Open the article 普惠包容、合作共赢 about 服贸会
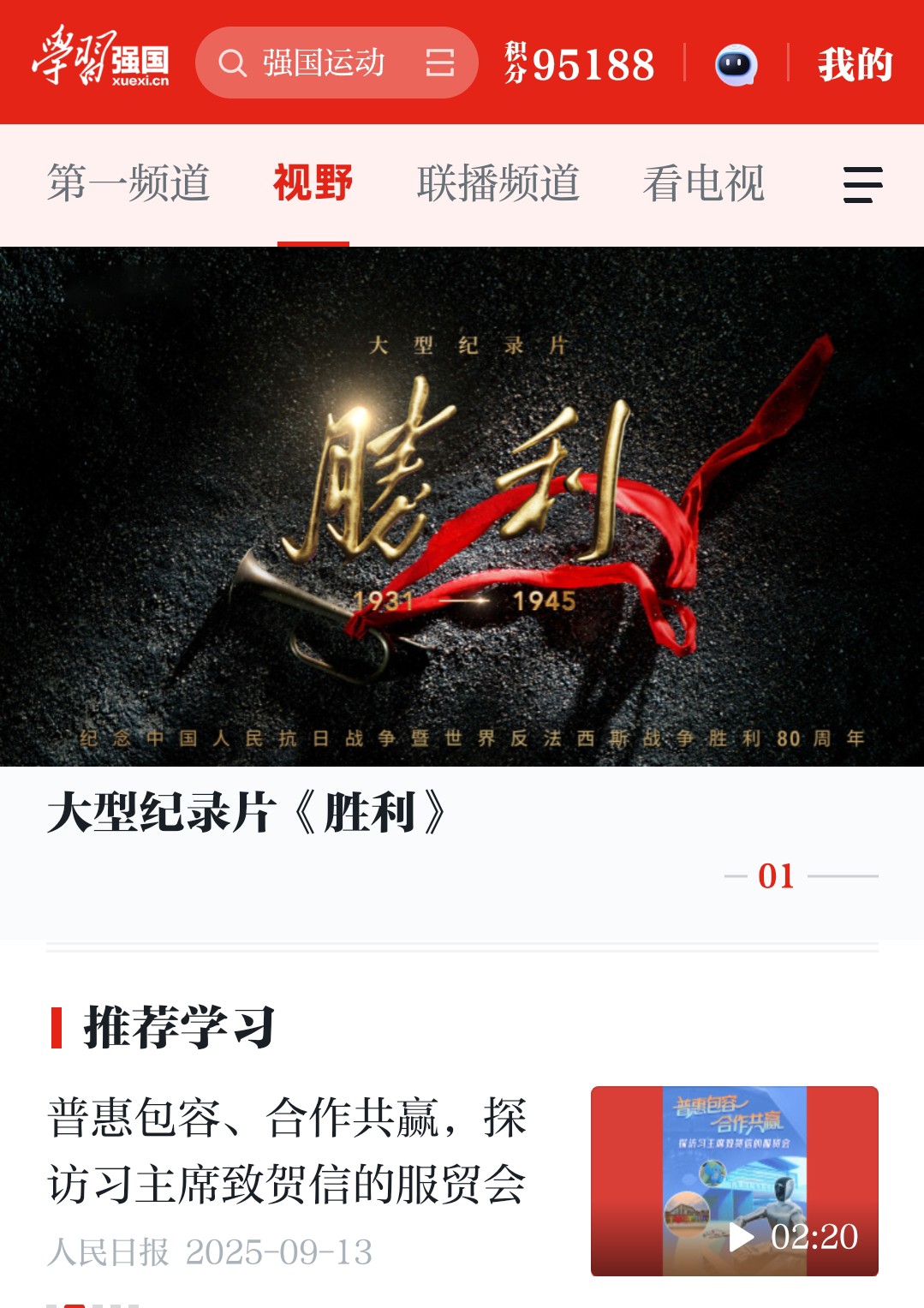 pos(287,1150)
